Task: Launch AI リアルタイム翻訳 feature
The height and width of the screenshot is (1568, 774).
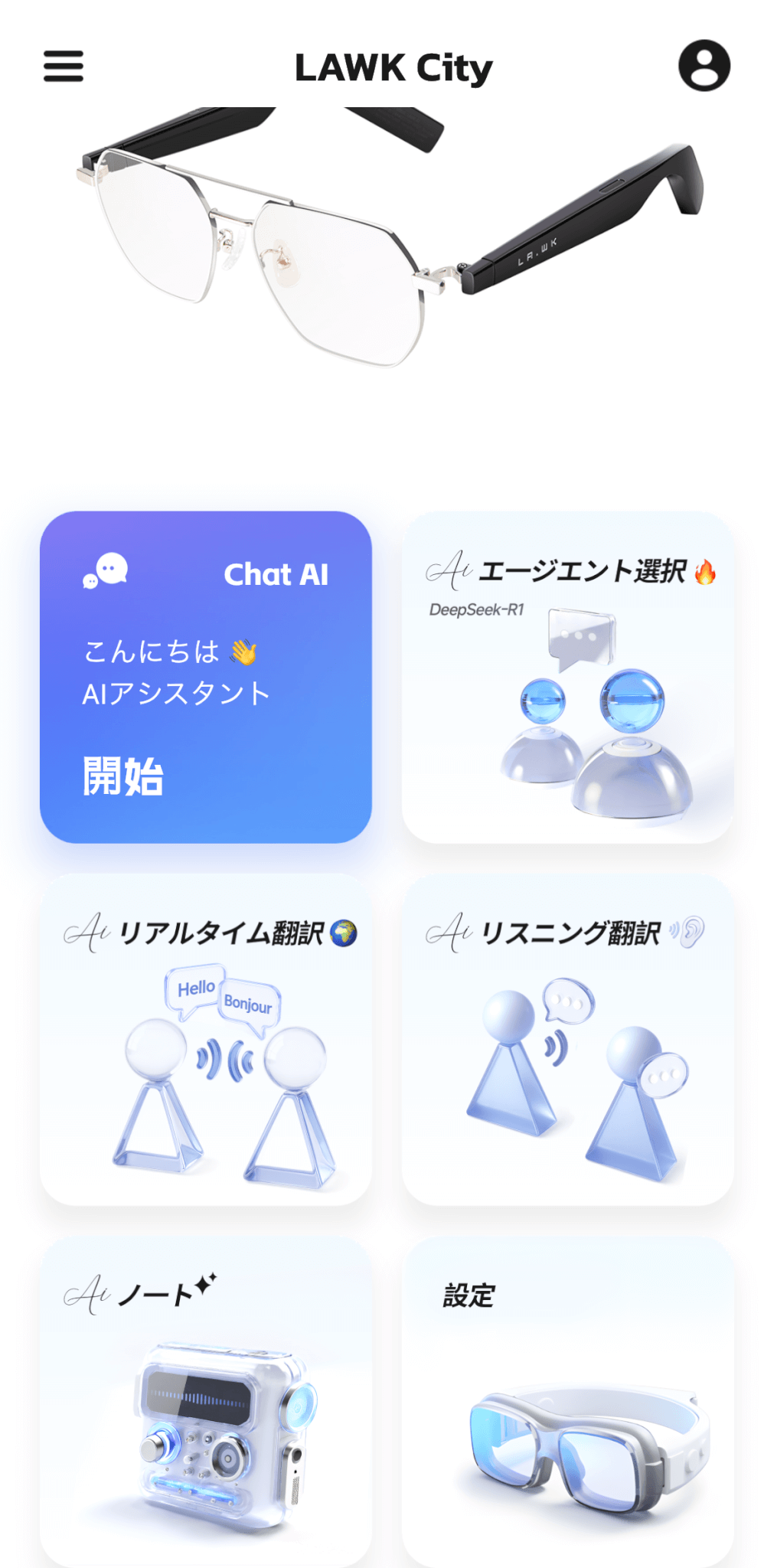Action: tap(205, 1039)
